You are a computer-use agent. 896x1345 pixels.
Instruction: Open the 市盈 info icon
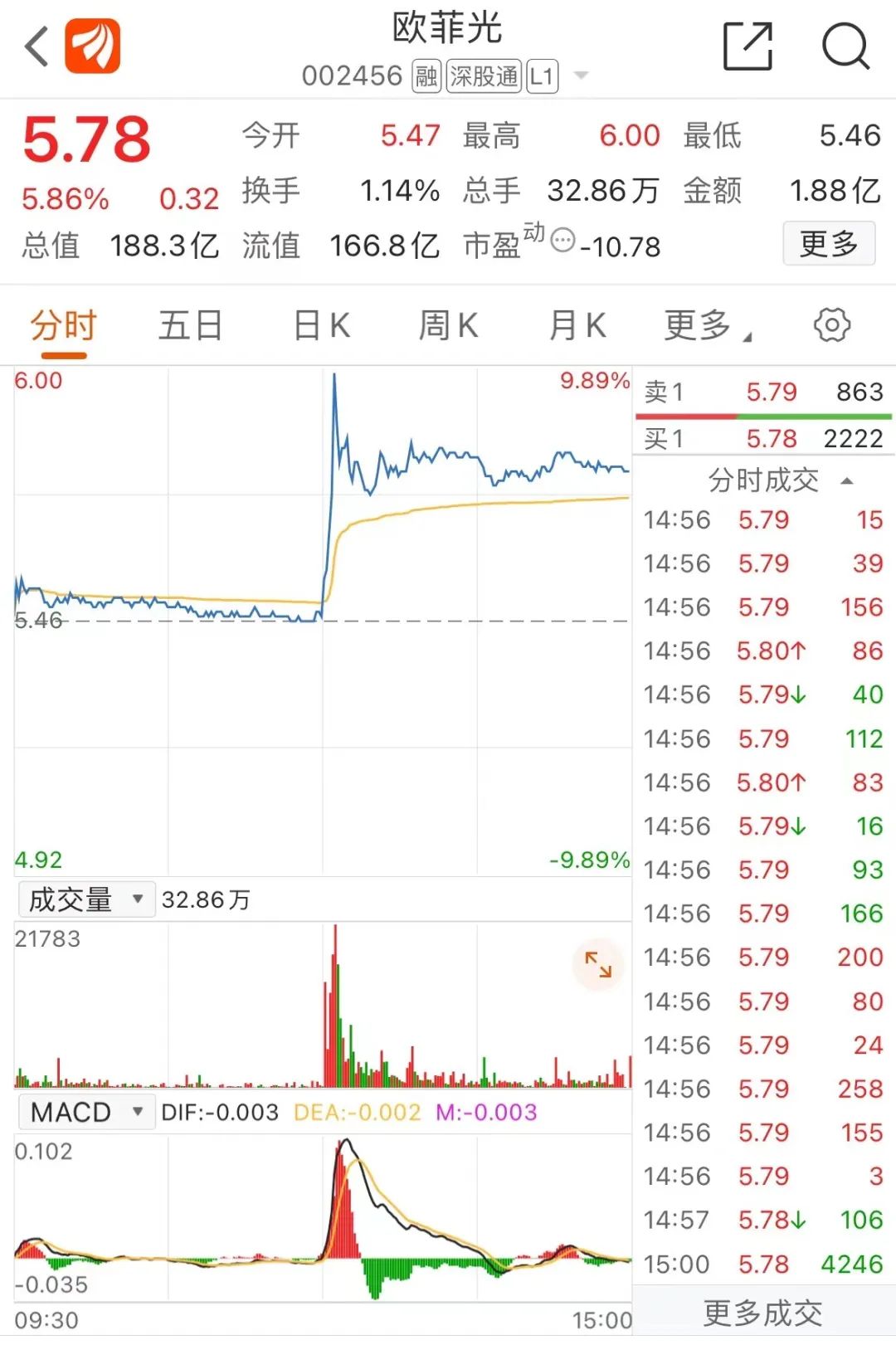coord(562,241)
